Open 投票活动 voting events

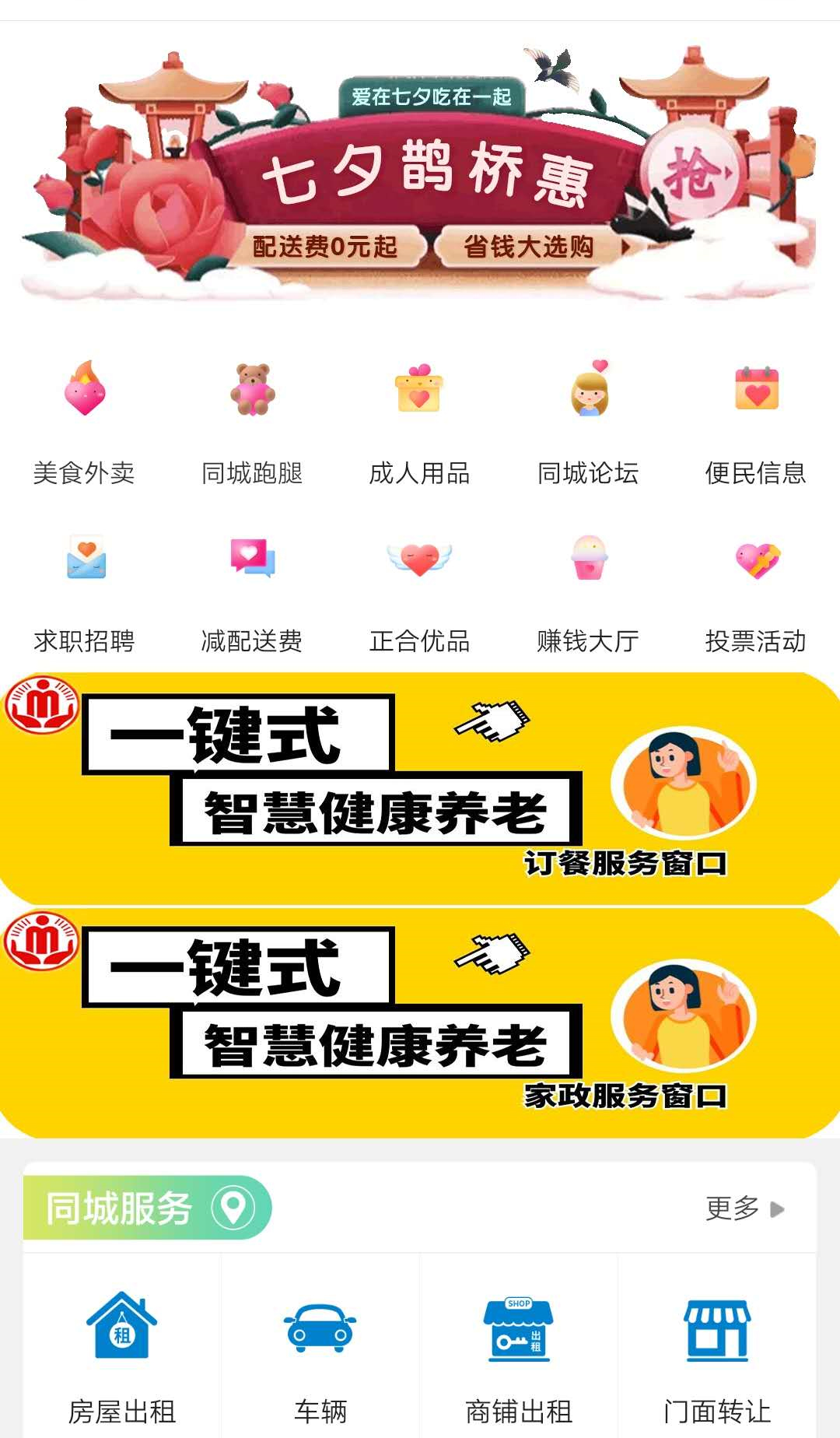(x=756, y=591)
